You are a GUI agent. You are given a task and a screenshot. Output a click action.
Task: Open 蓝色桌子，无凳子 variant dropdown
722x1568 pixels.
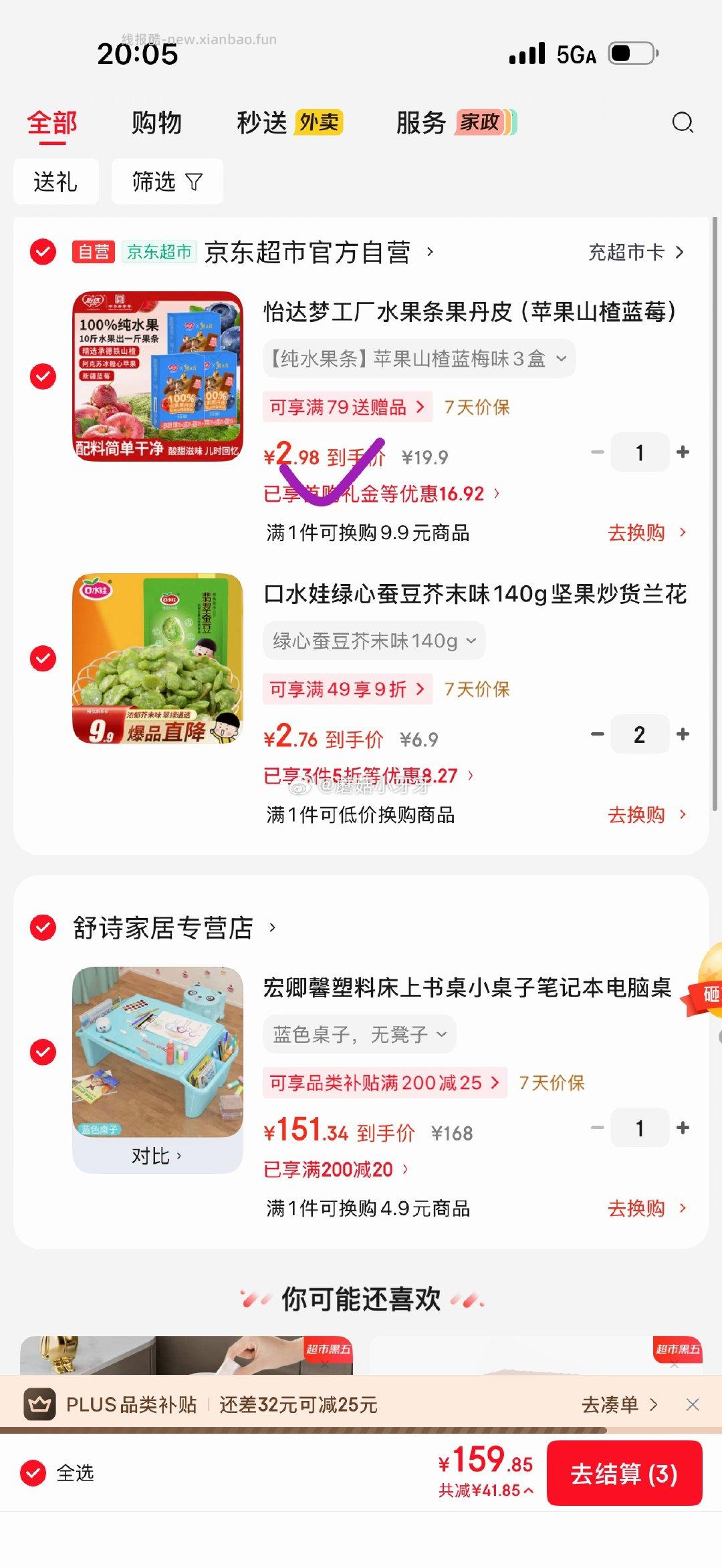(x=358, y=1034)
